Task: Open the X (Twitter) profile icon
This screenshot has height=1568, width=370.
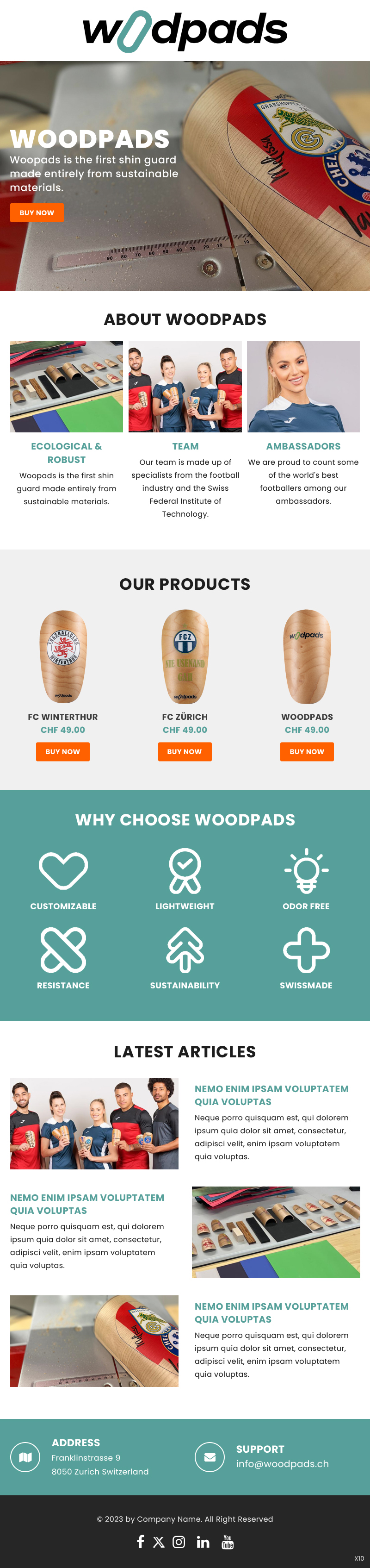Action: tap(159, 1542)
